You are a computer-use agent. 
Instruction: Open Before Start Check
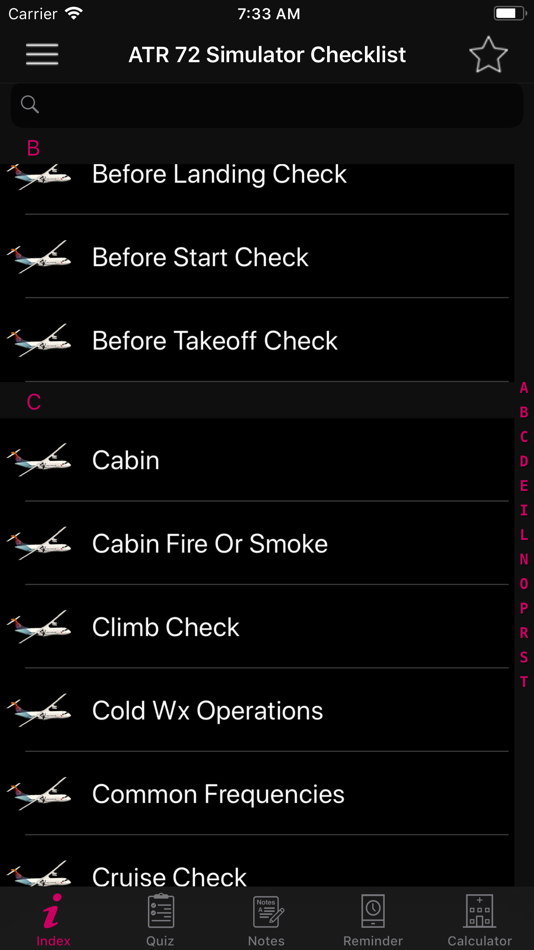257,257
